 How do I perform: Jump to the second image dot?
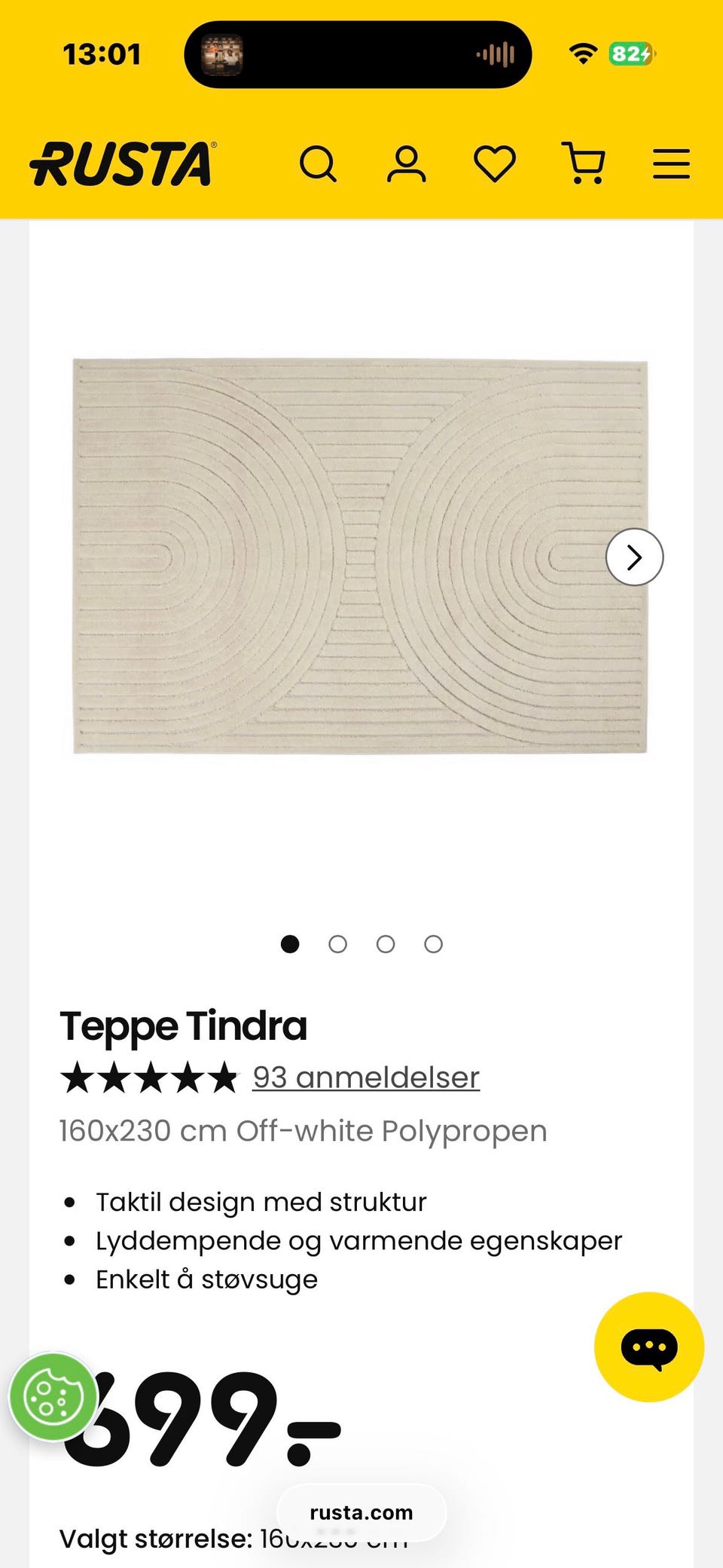pos(337,944)
